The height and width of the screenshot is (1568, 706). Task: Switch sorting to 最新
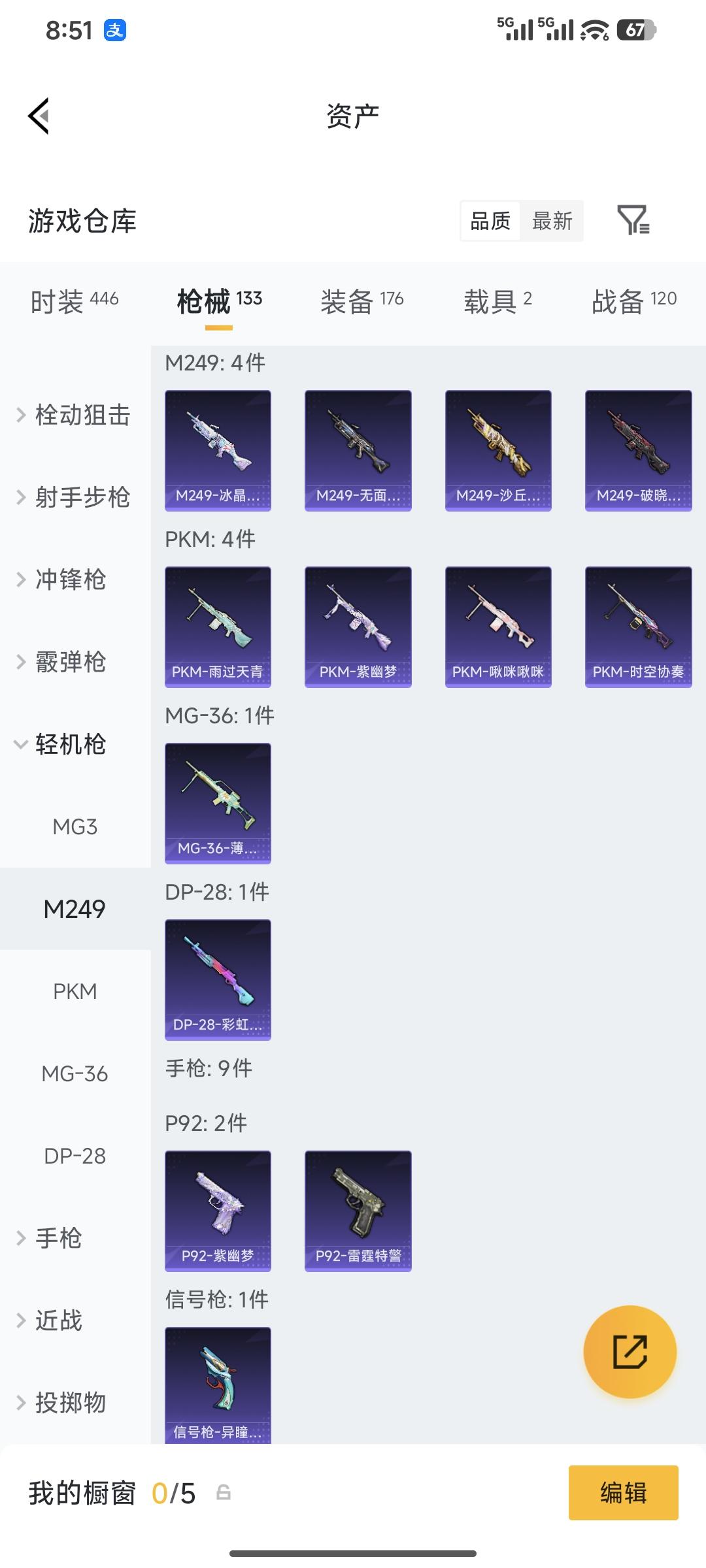tap(552, 221)
